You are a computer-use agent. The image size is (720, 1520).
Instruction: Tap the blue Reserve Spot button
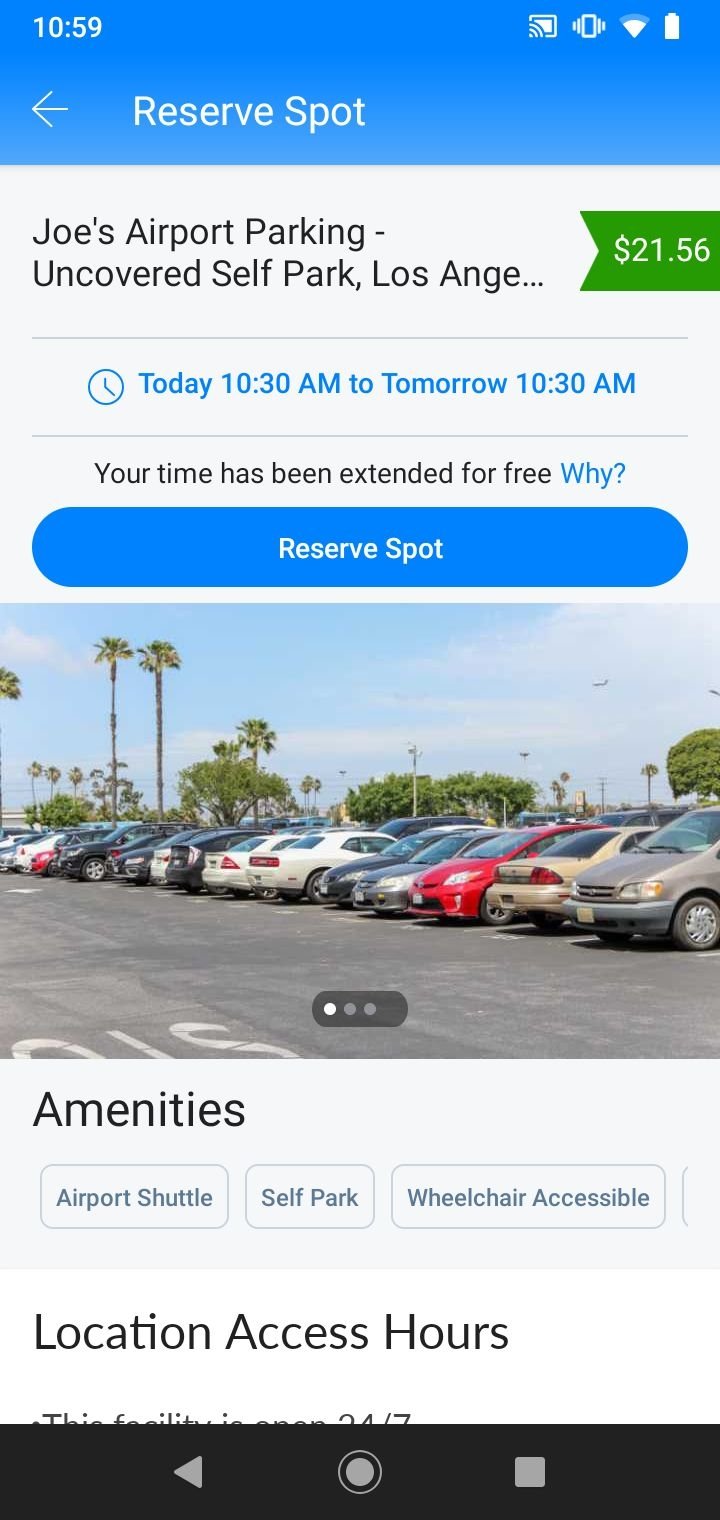click(x=360, y=547)
